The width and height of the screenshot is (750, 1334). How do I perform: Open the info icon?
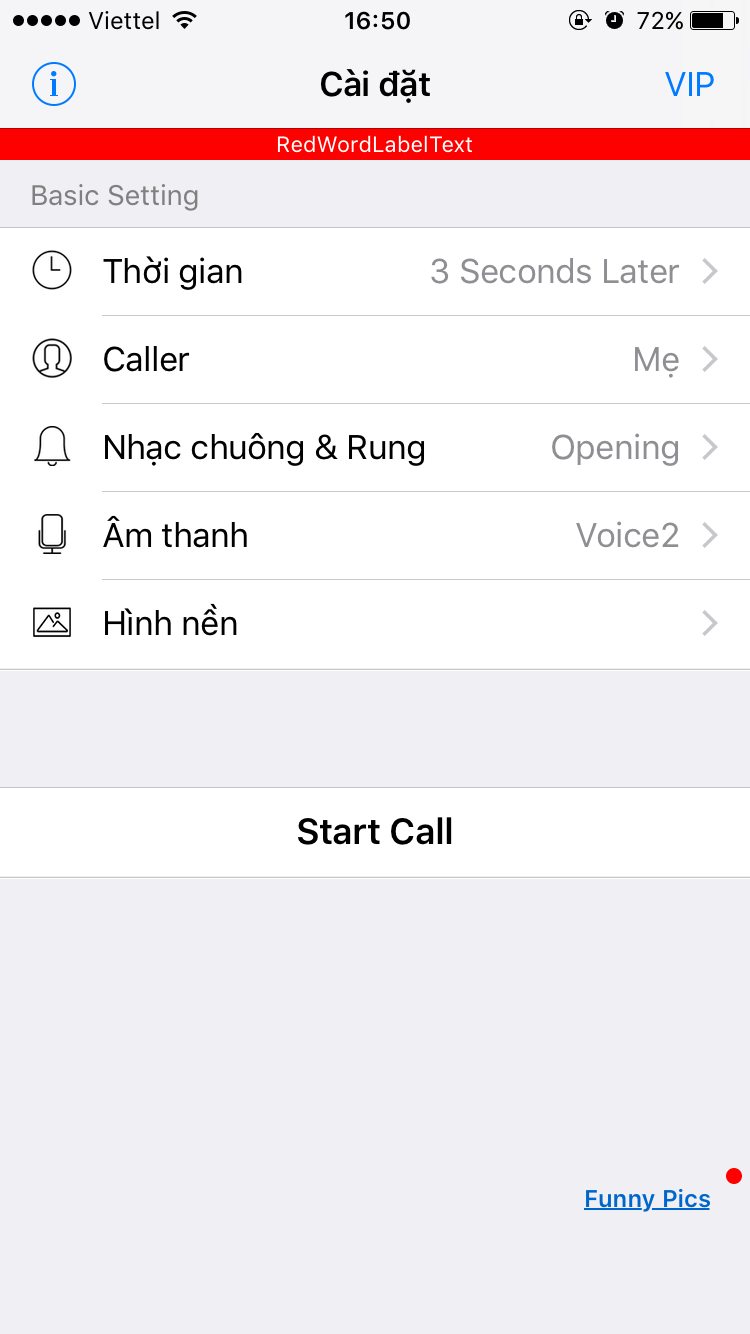(54, 84)
